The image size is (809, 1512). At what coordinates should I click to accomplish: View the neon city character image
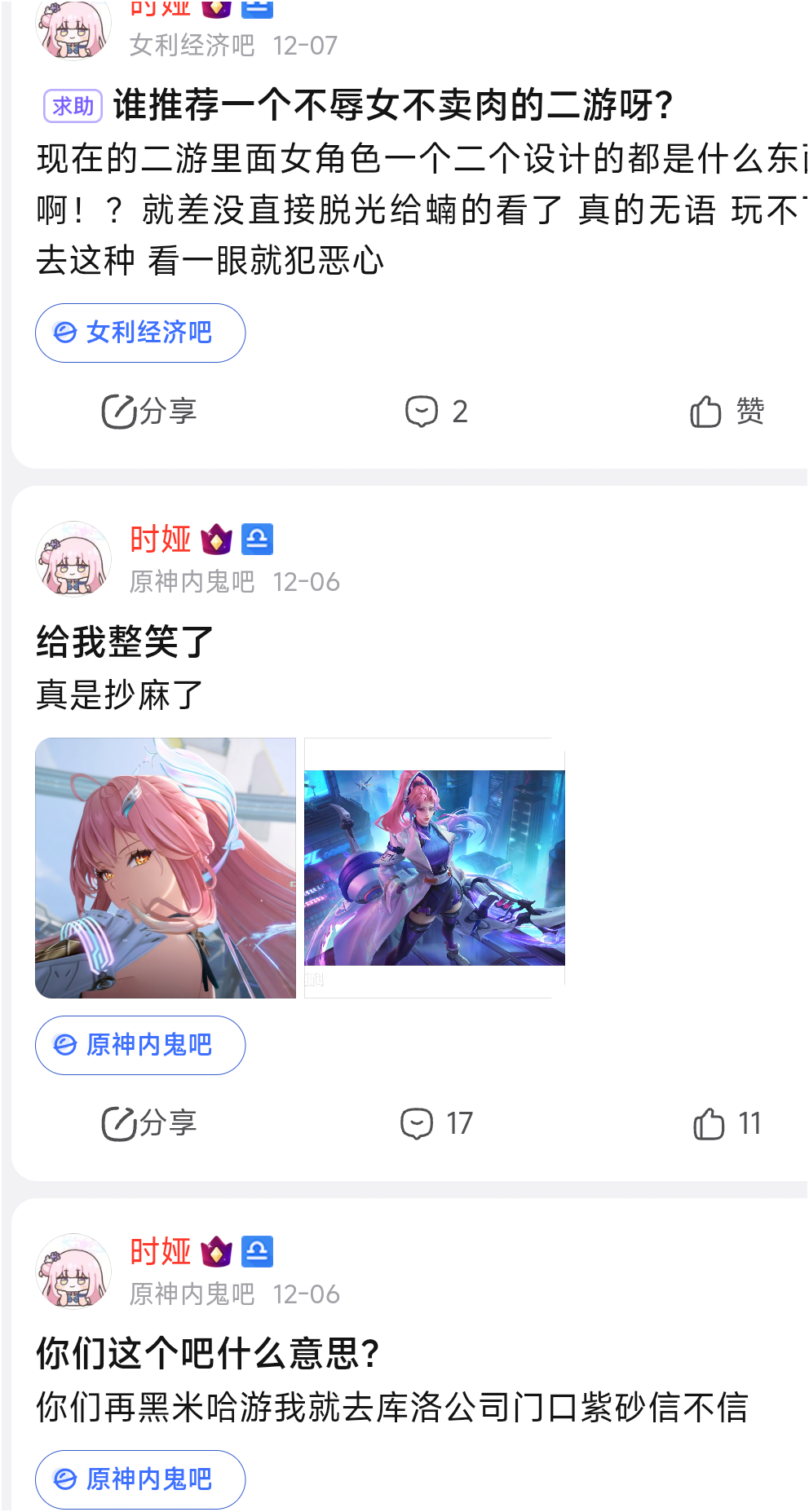[x=434, y=868]
